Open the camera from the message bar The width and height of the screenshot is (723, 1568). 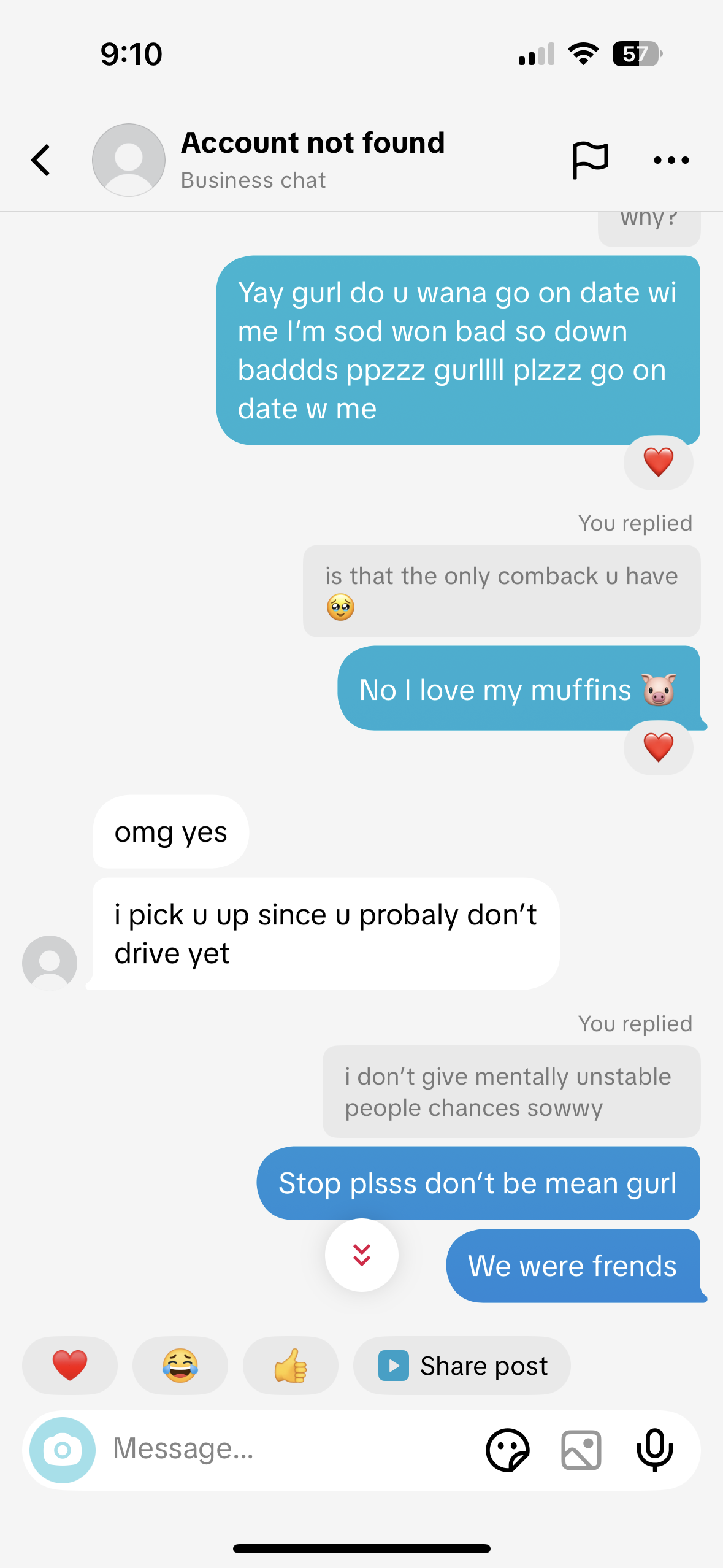point(63,1450)
